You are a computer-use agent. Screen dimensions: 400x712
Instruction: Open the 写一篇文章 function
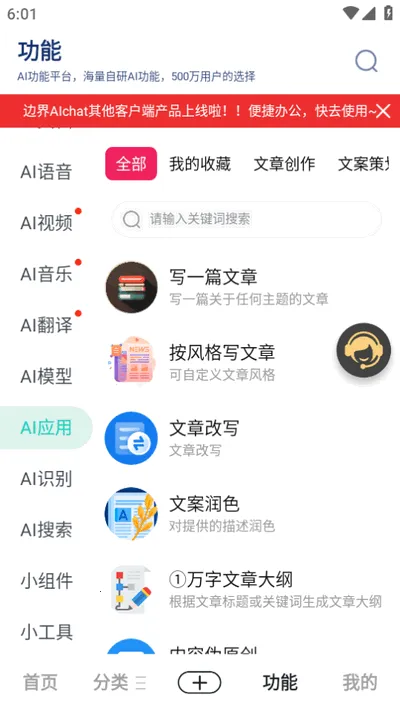[247, 287]
